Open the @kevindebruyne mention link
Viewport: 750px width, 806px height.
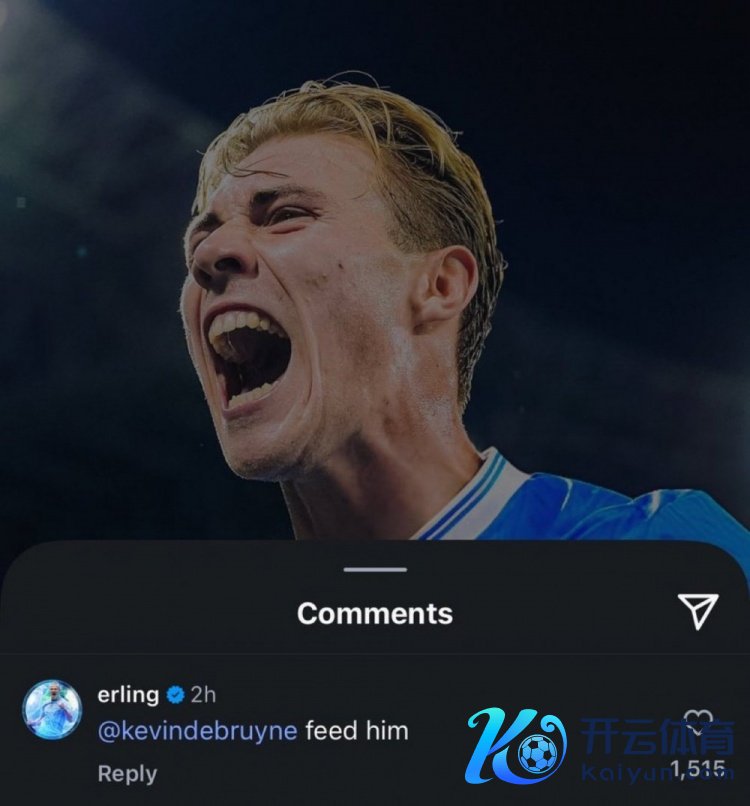point(197,731)
